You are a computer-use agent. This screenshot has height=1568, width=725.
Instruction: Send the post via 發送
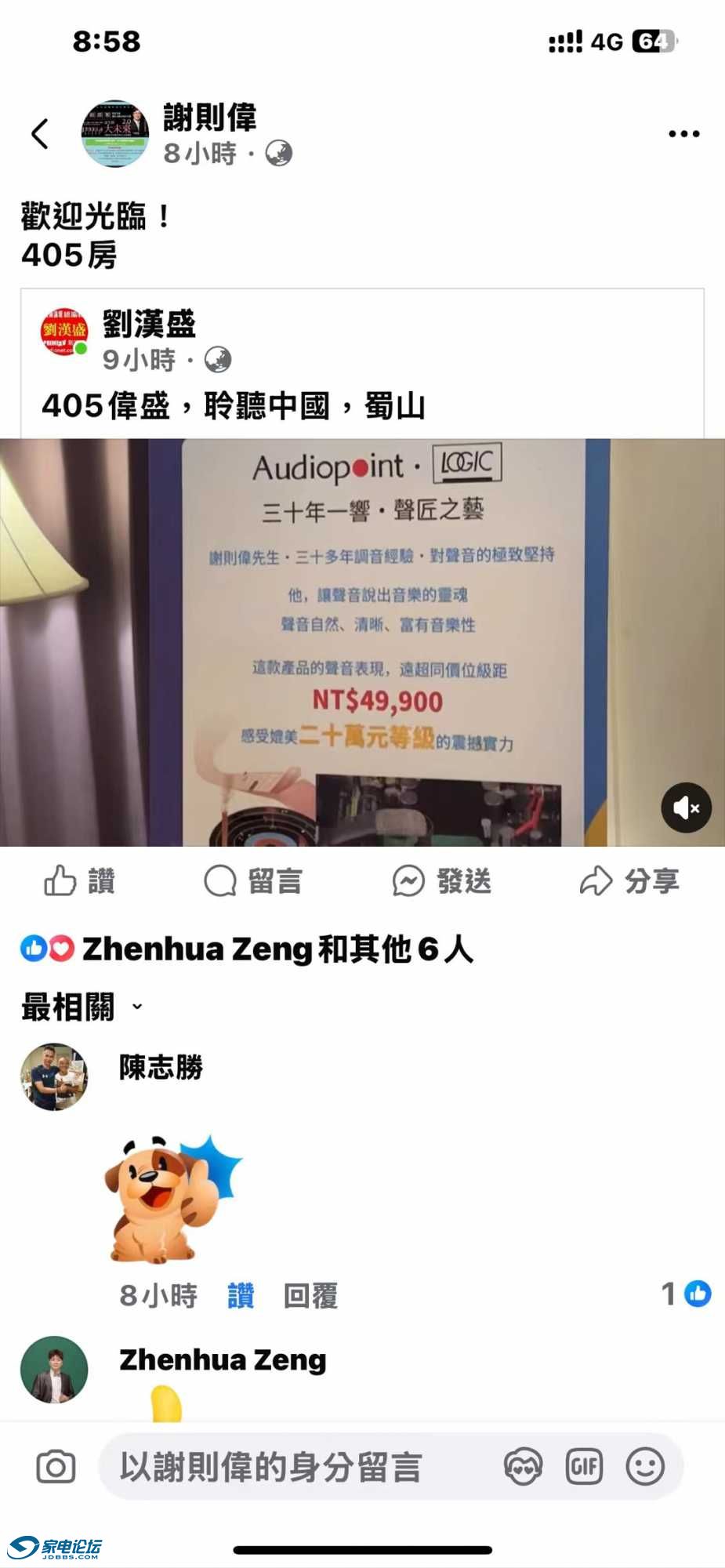(x=442, y=880)
